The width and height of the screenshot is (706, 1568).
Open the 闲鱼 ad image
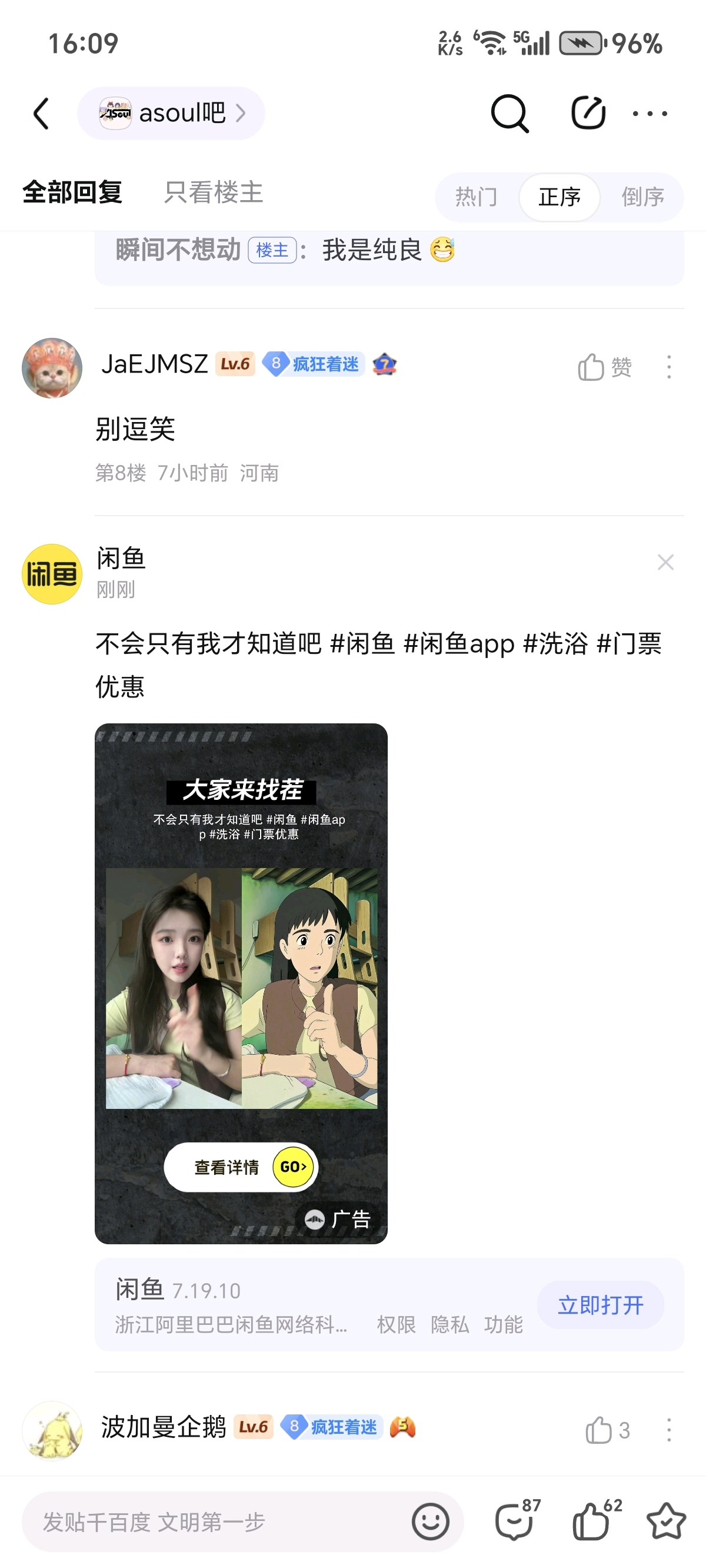click(241, 983)
